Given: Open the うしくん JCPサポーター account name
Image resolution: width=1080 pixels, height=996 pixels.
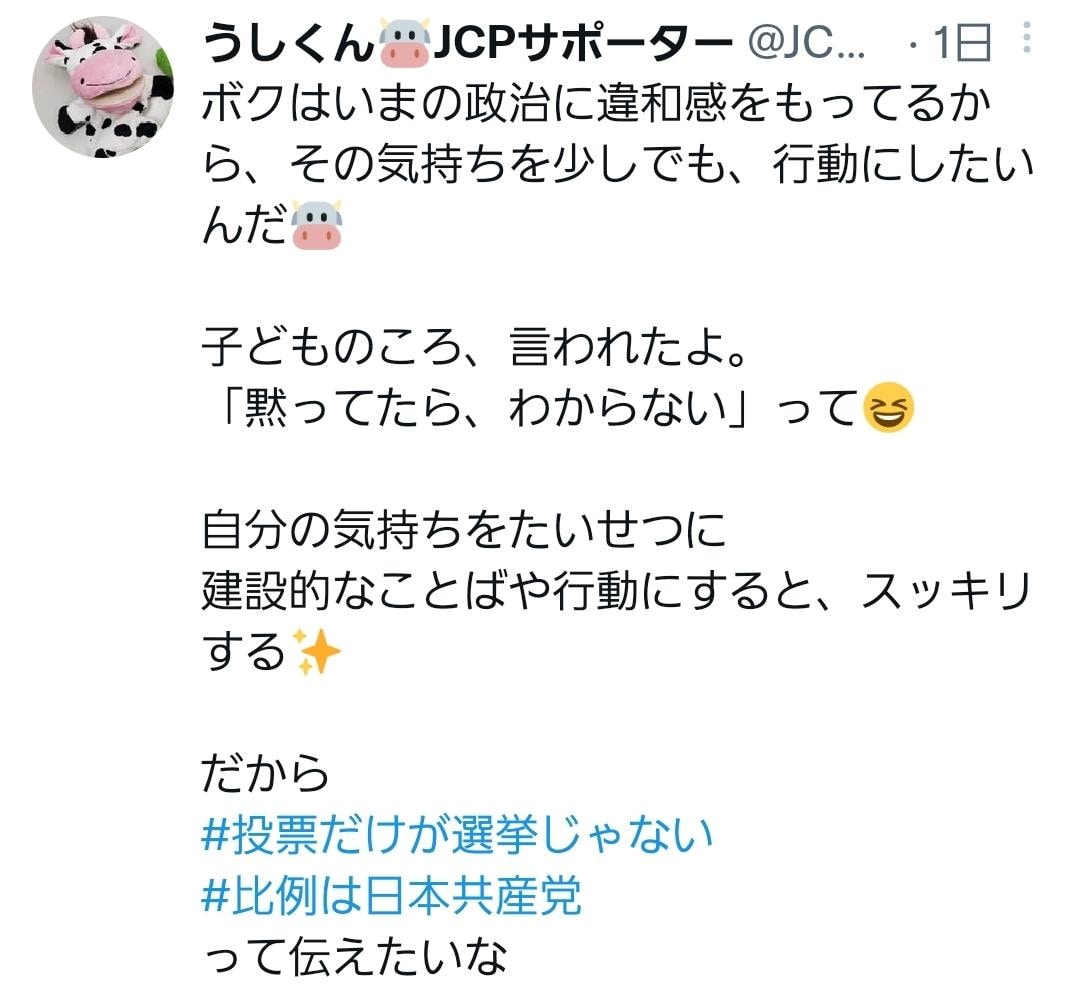Looking at the screenshot, I should [x=463, y=44].
